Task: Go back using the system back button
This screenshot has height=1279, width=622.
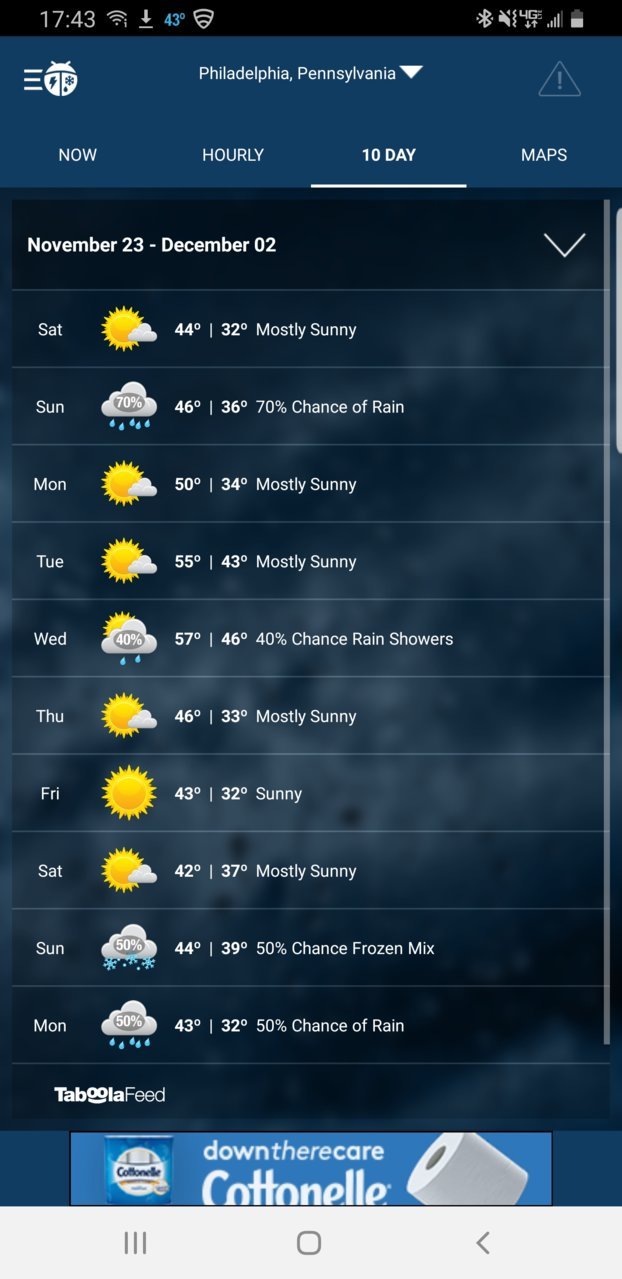Action: point(483,1243)
